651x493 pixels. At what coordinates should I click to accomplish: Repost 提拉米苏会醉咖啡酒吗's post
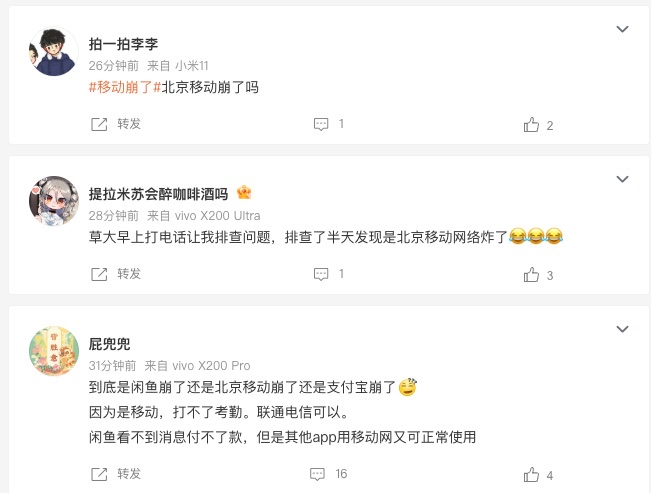click(116, 274)
